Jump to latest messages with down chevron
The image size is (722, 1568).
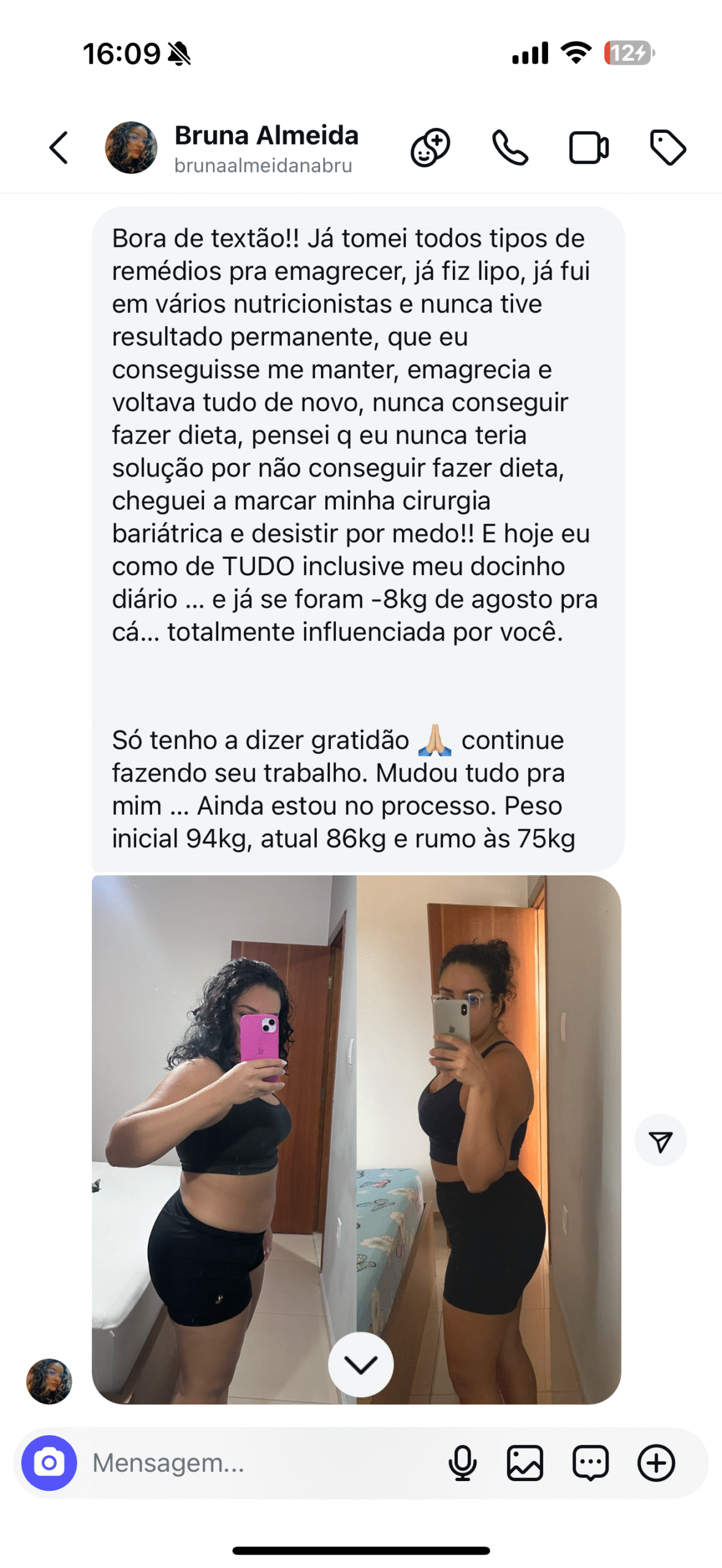point(360,1364)
